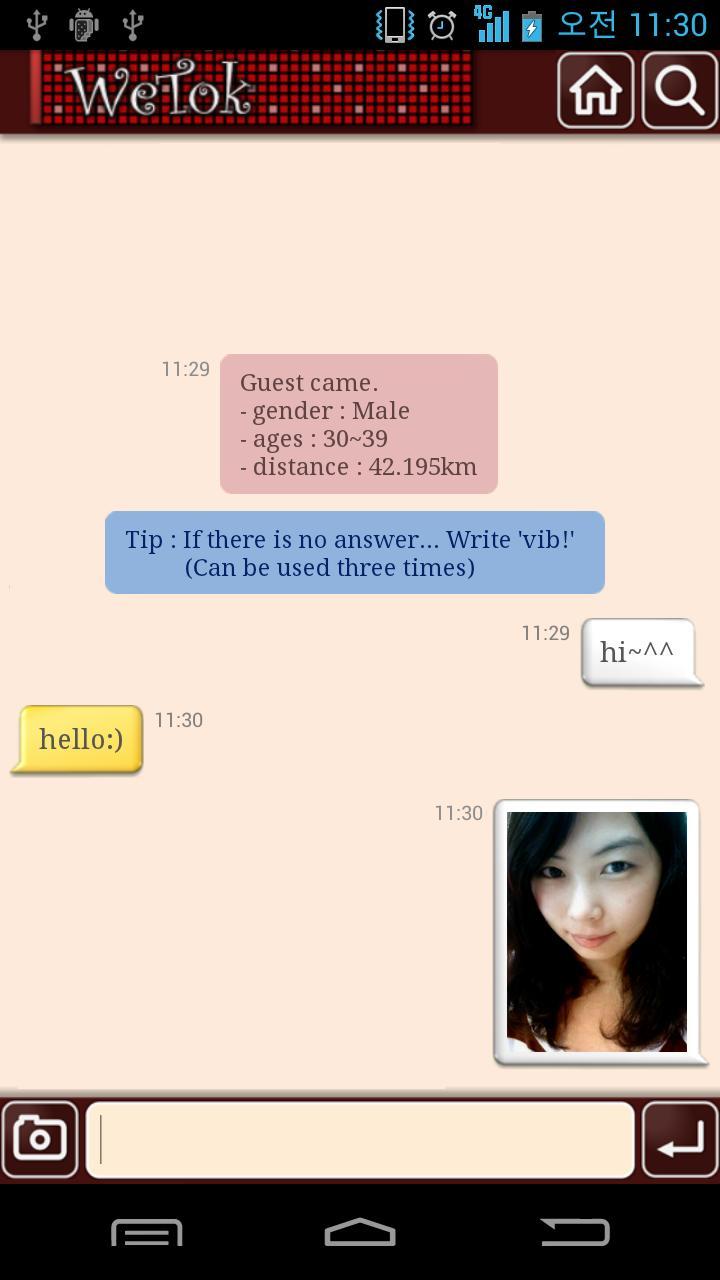Screen dimensions: 720x1280
Task: Open the camera to attach a photo
Action: pyautogui.click(x=40, y=1138)
